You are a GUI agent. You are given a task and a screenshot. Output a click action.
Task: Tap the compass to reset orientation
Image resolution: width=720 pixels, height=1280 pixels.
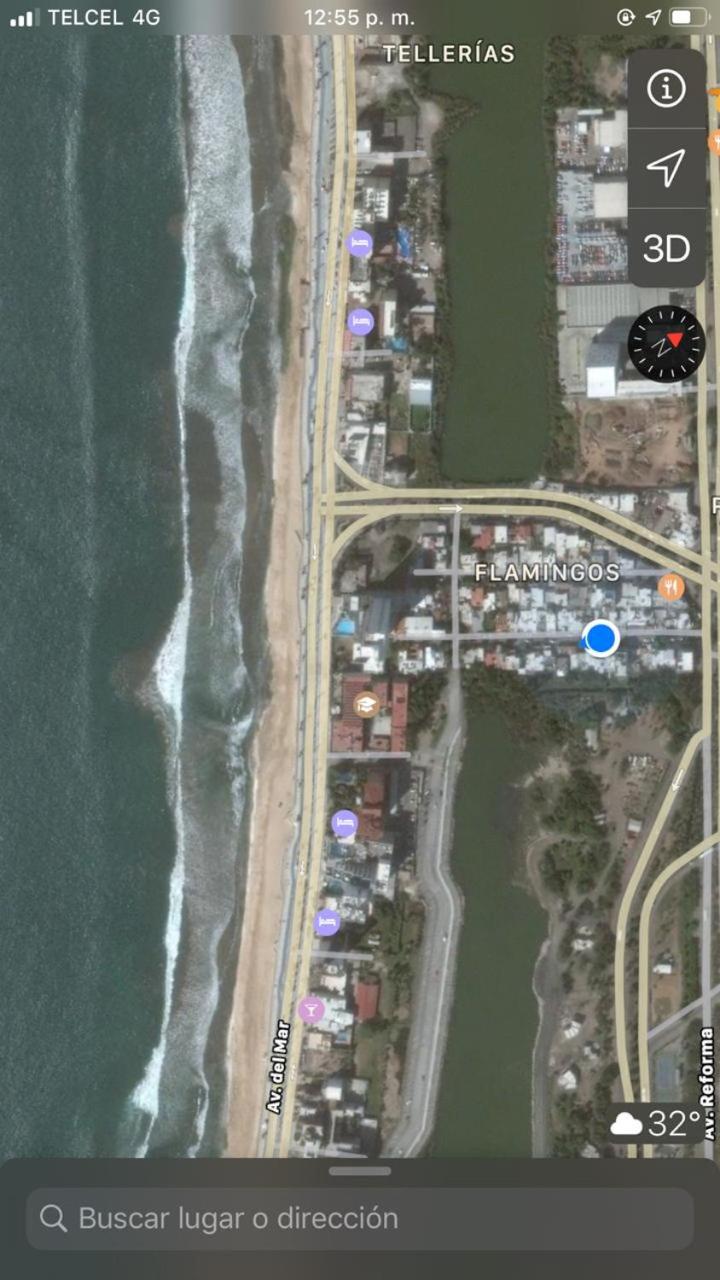666,343
